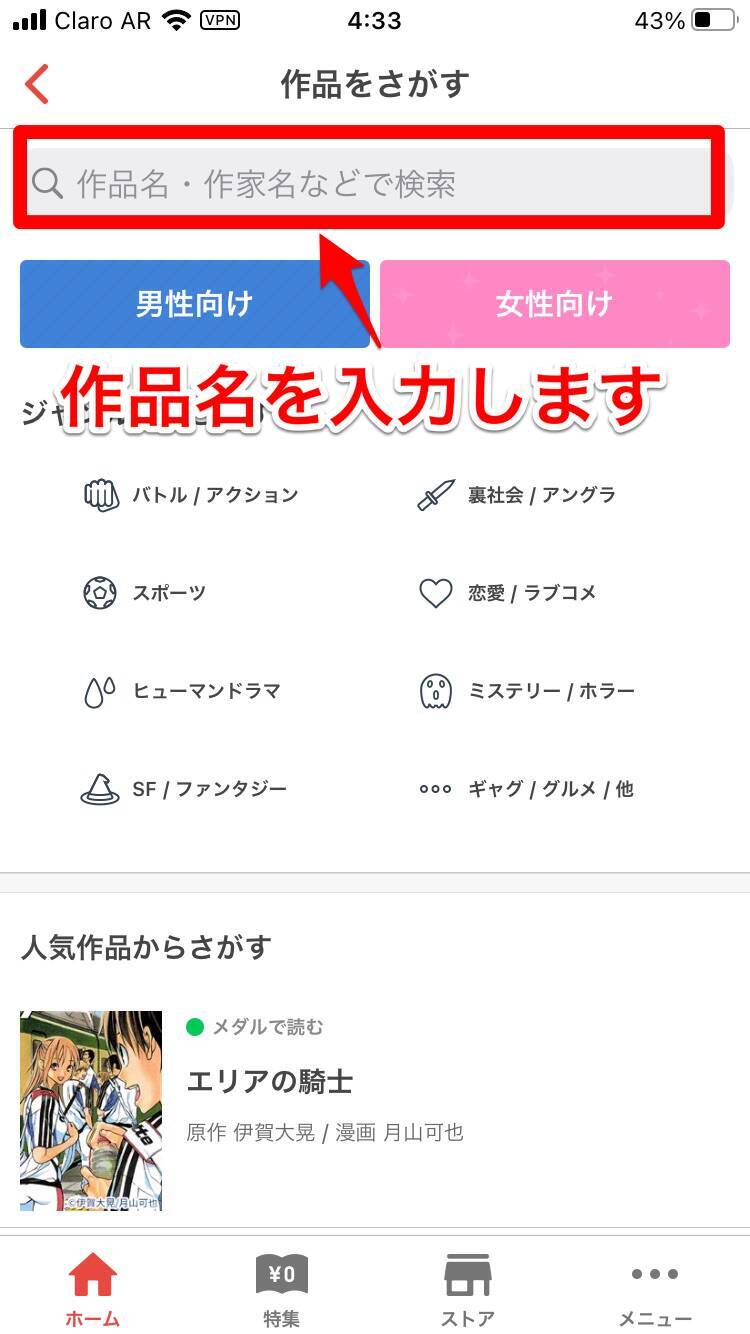Open the ギャグ / グルメ / 他 genre

pos(527,789)
